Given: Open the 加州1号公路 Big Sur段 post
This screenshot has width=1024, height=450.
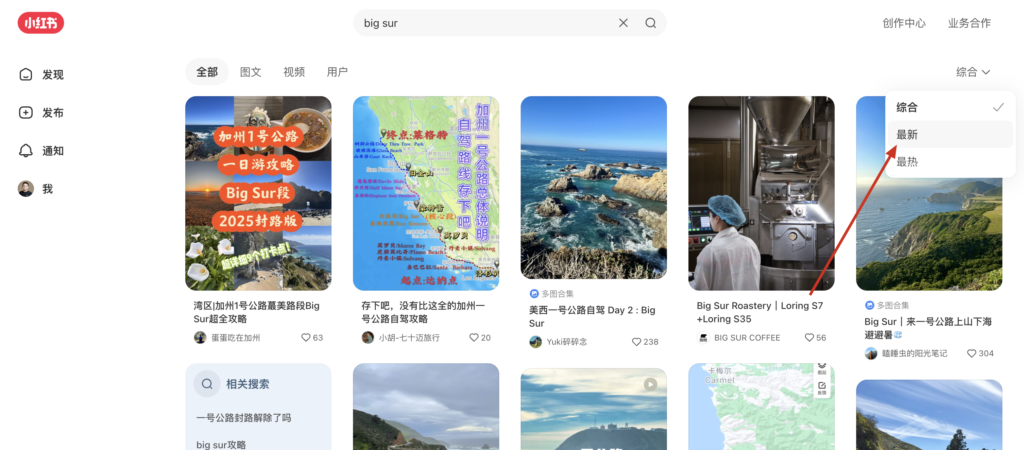Looking at the screenshot, I should pos(258,193).
